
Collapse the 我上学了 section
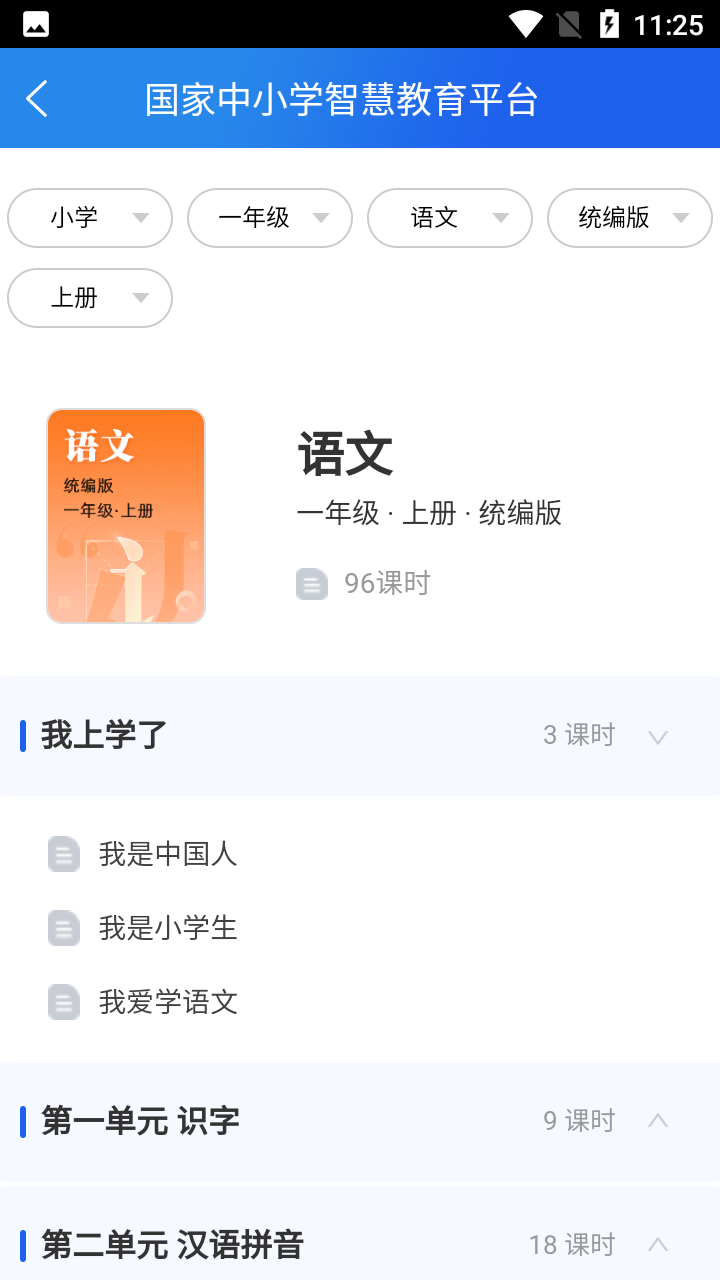click(657, 736)
